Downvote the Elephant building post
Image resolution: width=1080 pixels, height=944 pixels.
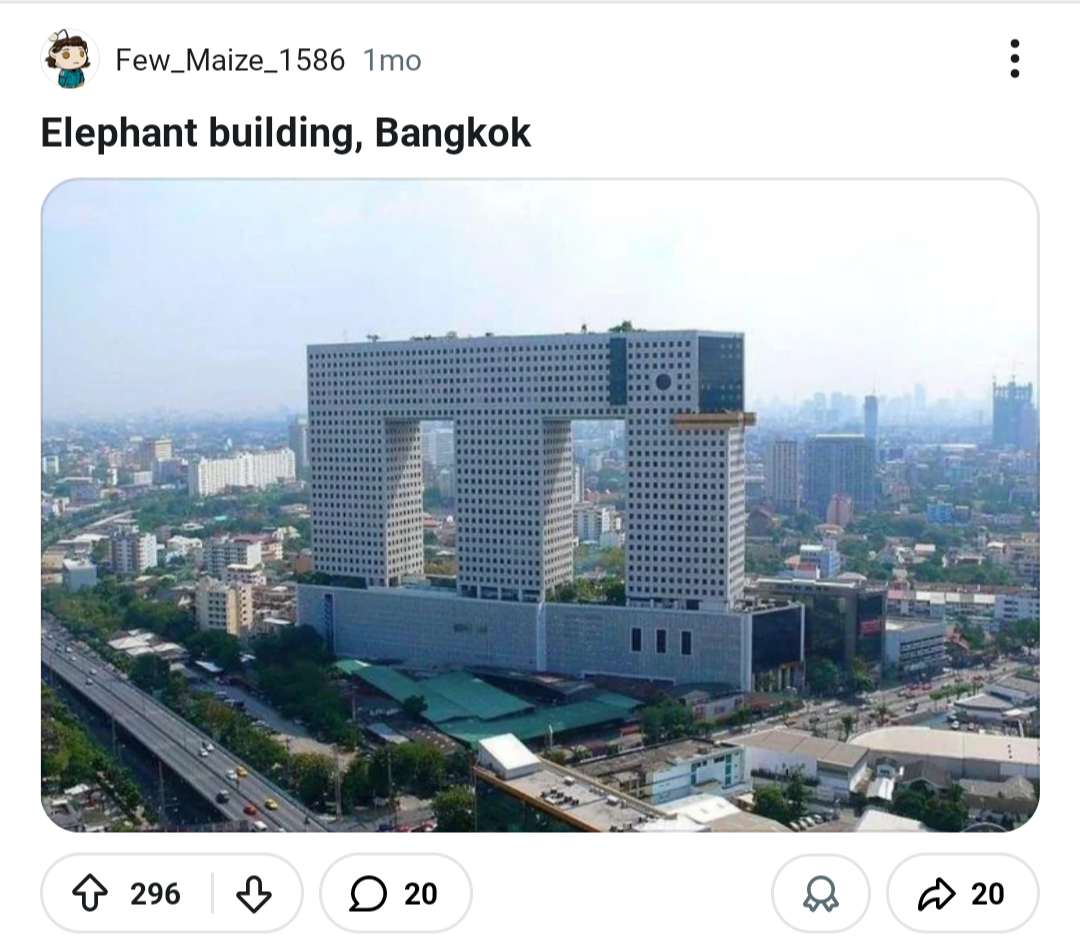coord(253,893)
